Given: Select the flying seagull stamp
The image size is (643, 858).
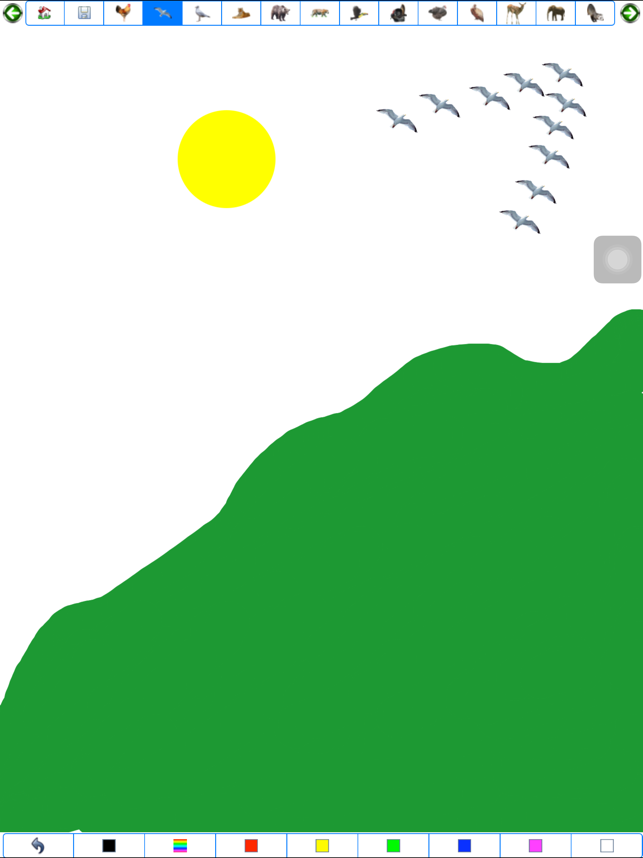Looking at the screenshot, I should click(x=162, y=13).
